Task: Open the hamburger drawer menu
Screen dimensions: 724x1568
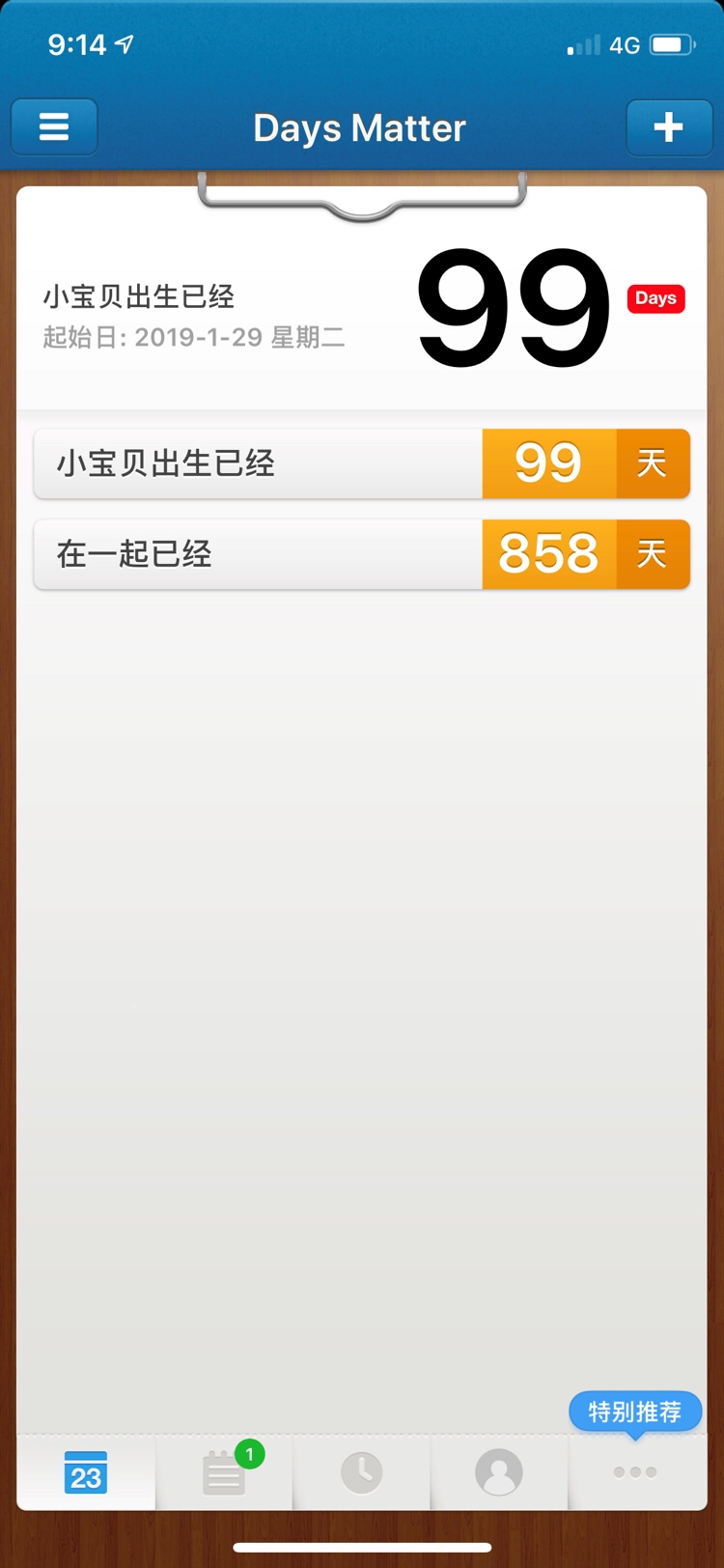Action: (x=54, y=127)
